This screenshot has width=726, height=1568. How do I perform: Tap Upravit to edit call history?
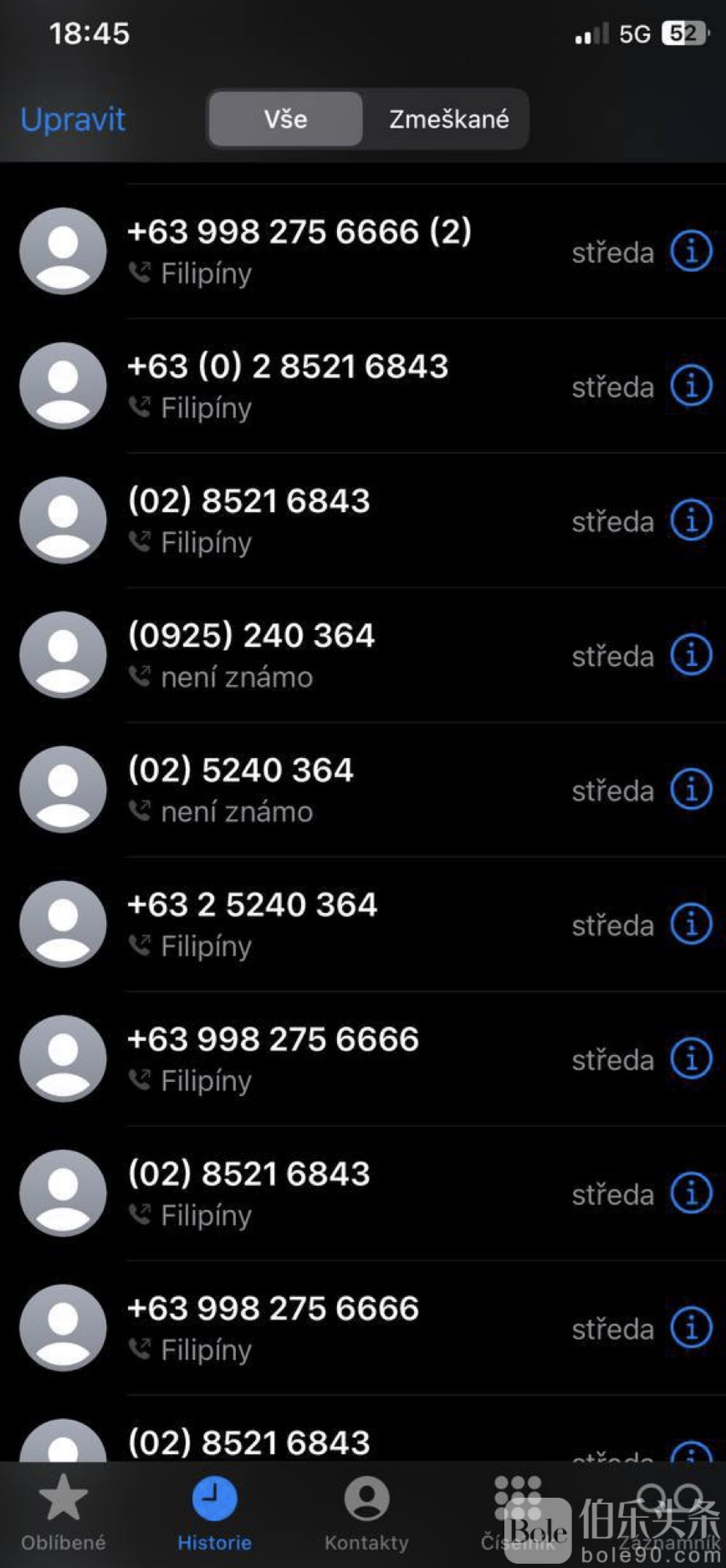pyautogui.click(x=73, y=120)
